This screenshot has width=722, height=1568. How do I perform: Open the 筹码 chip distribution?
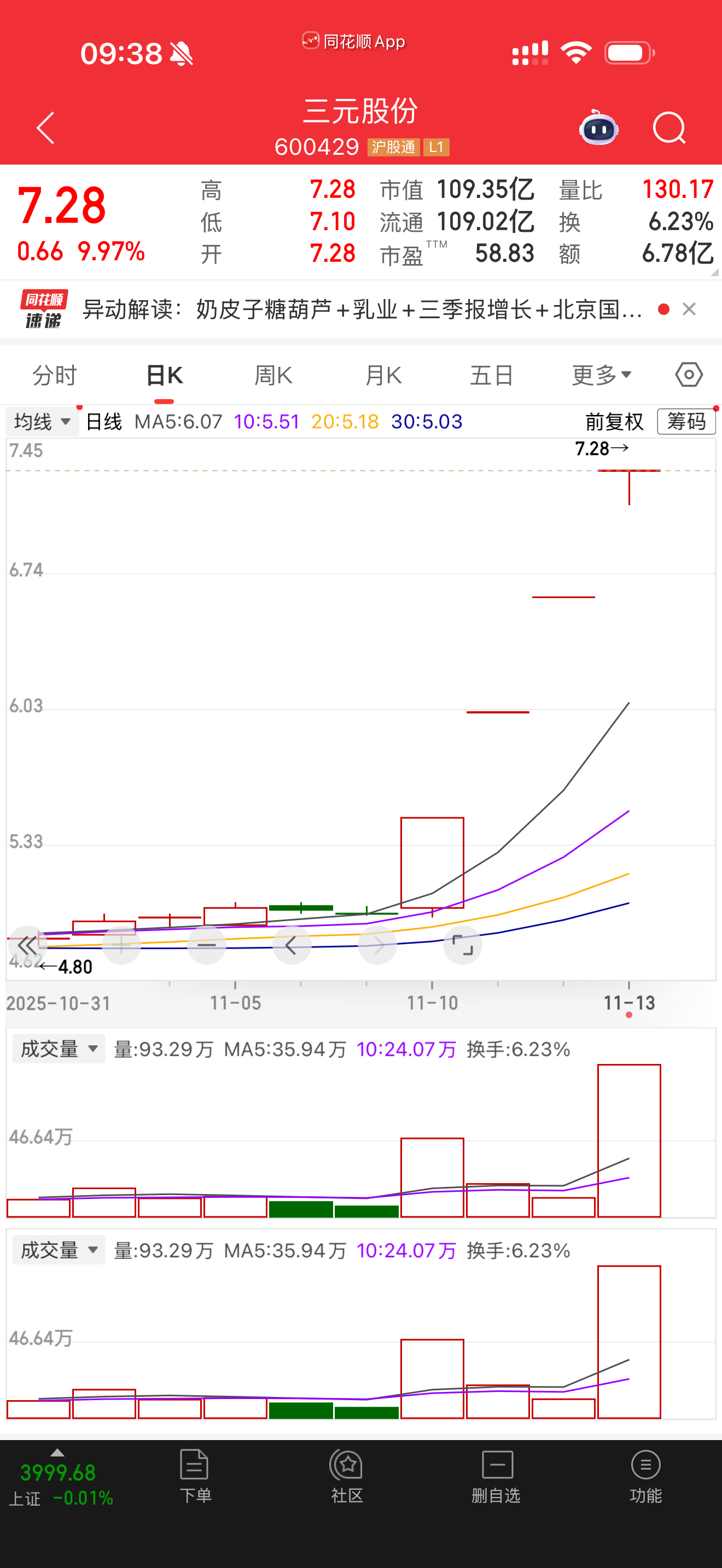pos(686,421)
